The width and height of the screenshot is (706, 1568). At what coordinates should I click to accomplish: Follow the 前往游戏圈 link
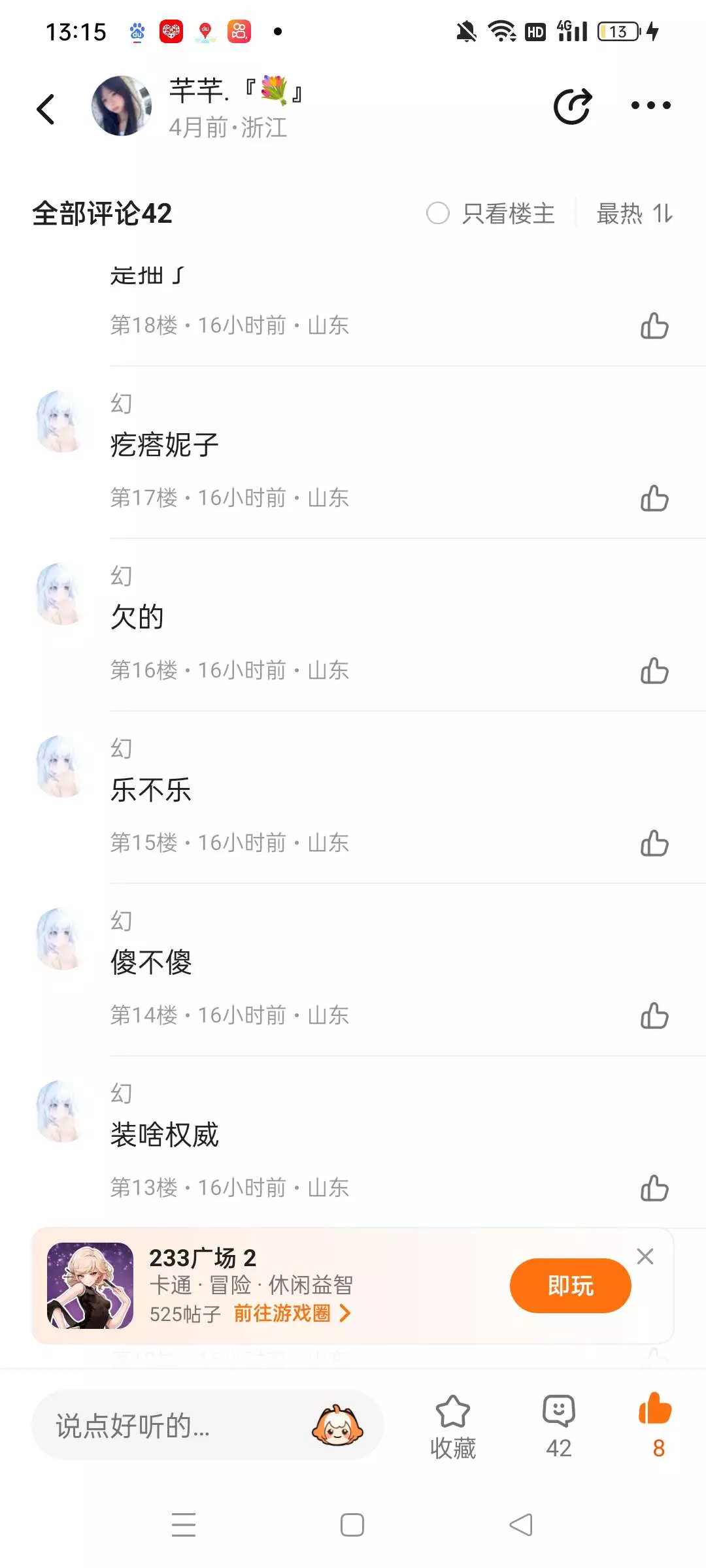click(x=292, y=1313)
